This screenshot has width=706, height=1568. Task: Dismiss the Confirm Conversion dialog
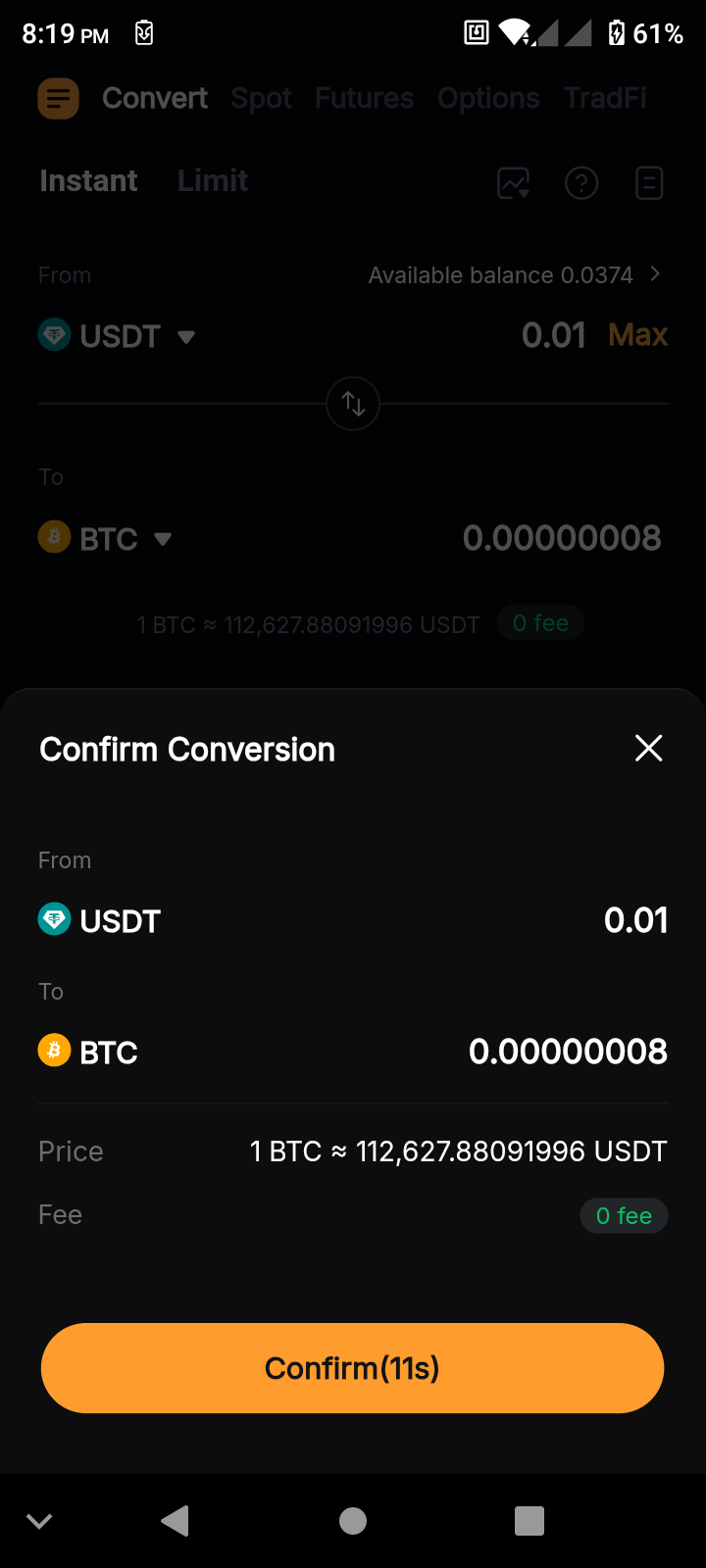tap(648, 748)
